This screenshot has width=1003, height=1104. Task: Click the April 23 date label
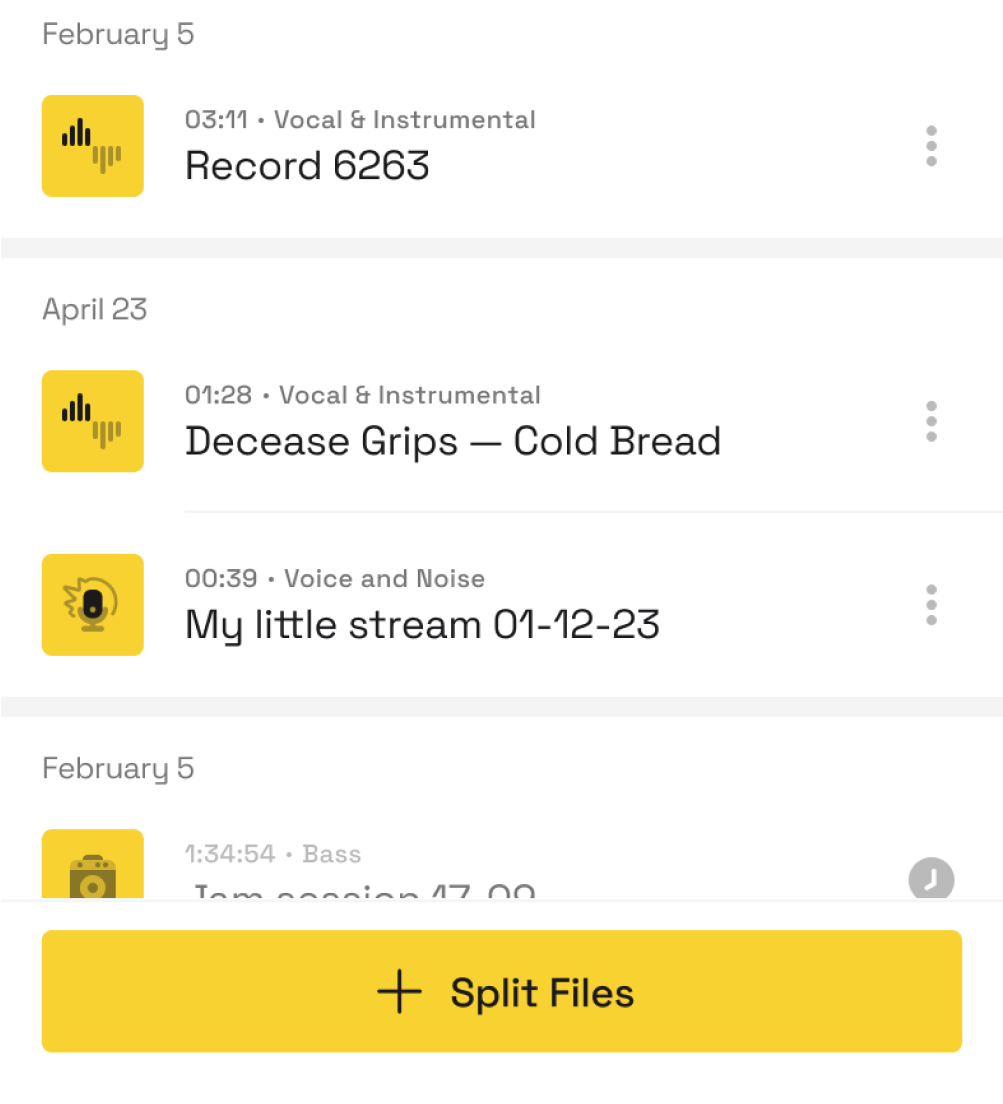(94, 310)
